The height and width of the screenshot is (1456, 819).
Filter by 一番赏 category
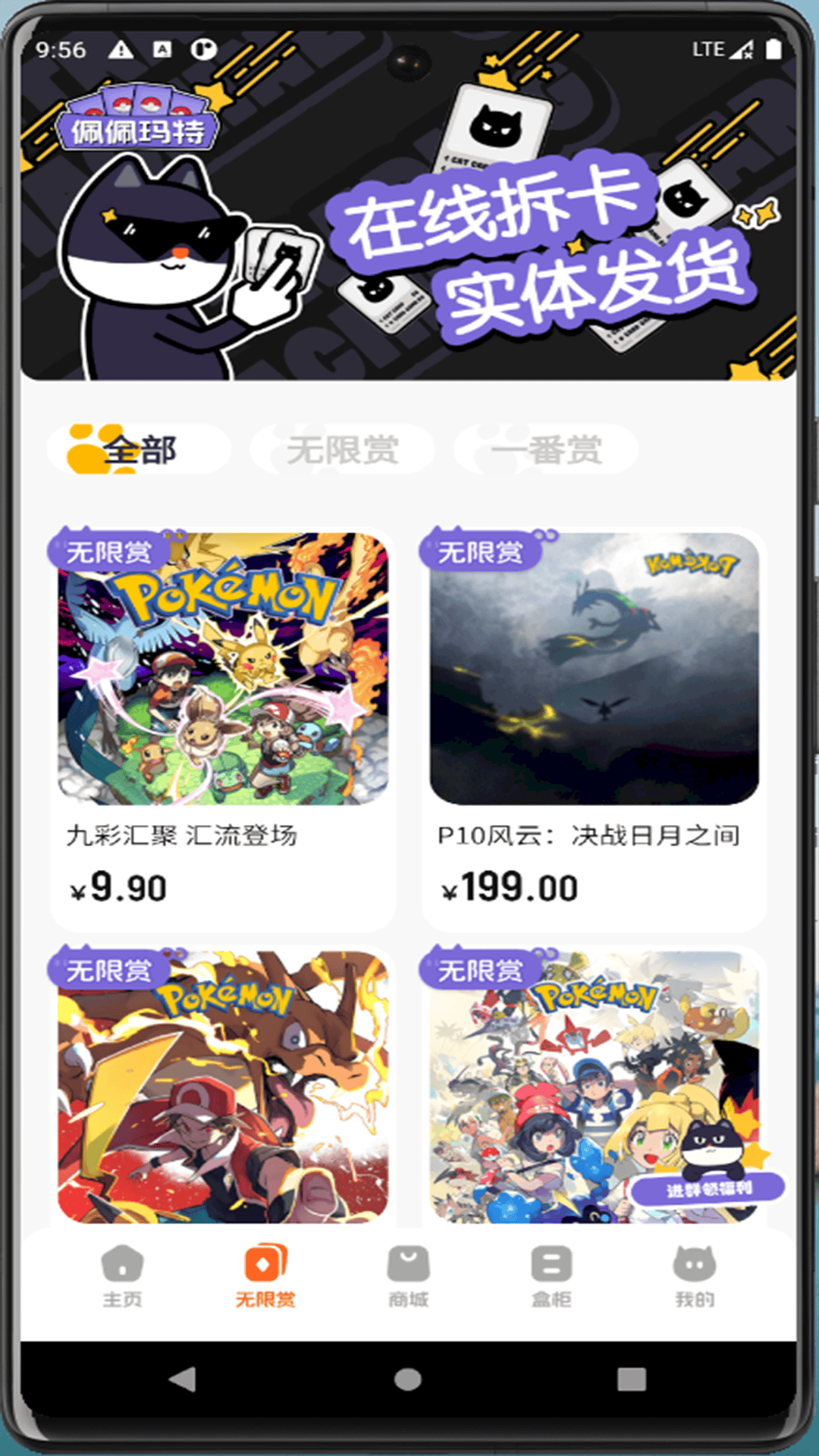[x=546, y=450]
